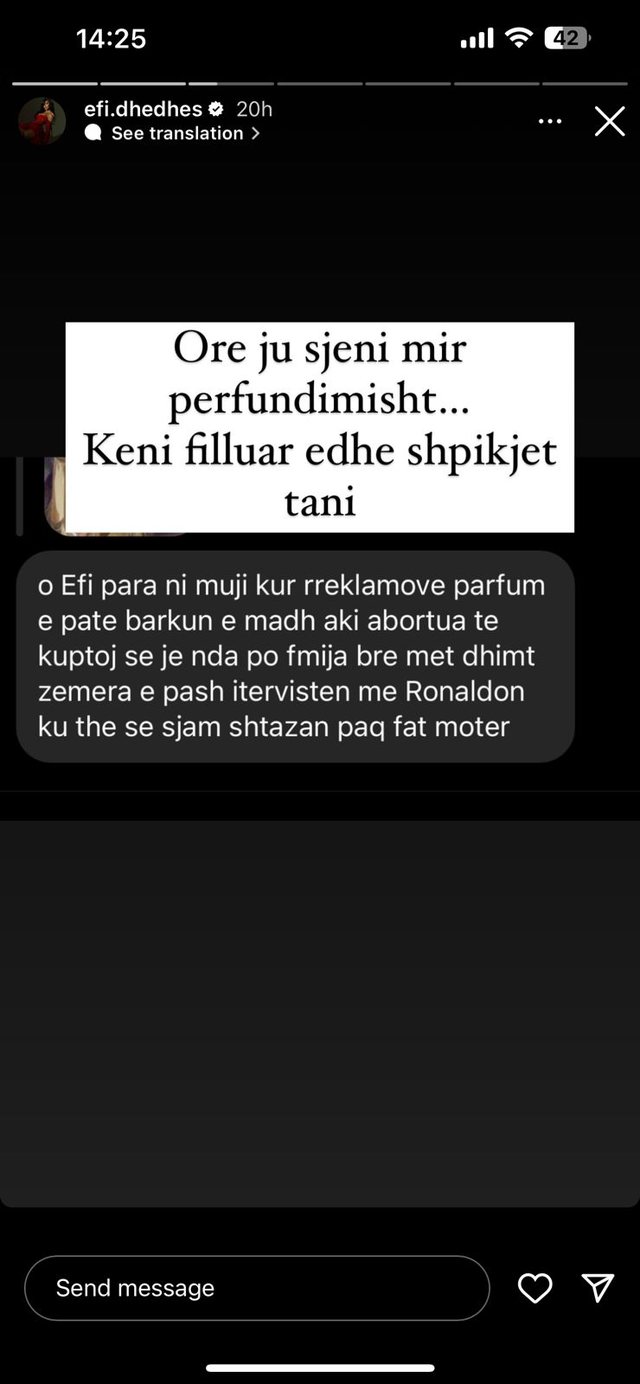Share story via paper plane icon

(597, 1288)
